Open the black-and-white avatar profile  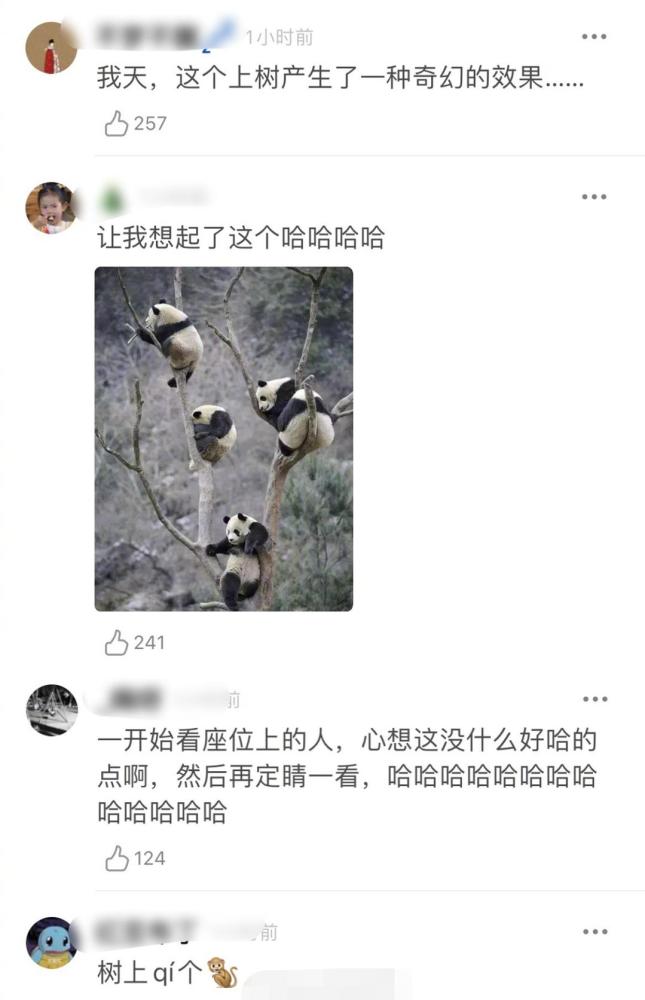51,710
